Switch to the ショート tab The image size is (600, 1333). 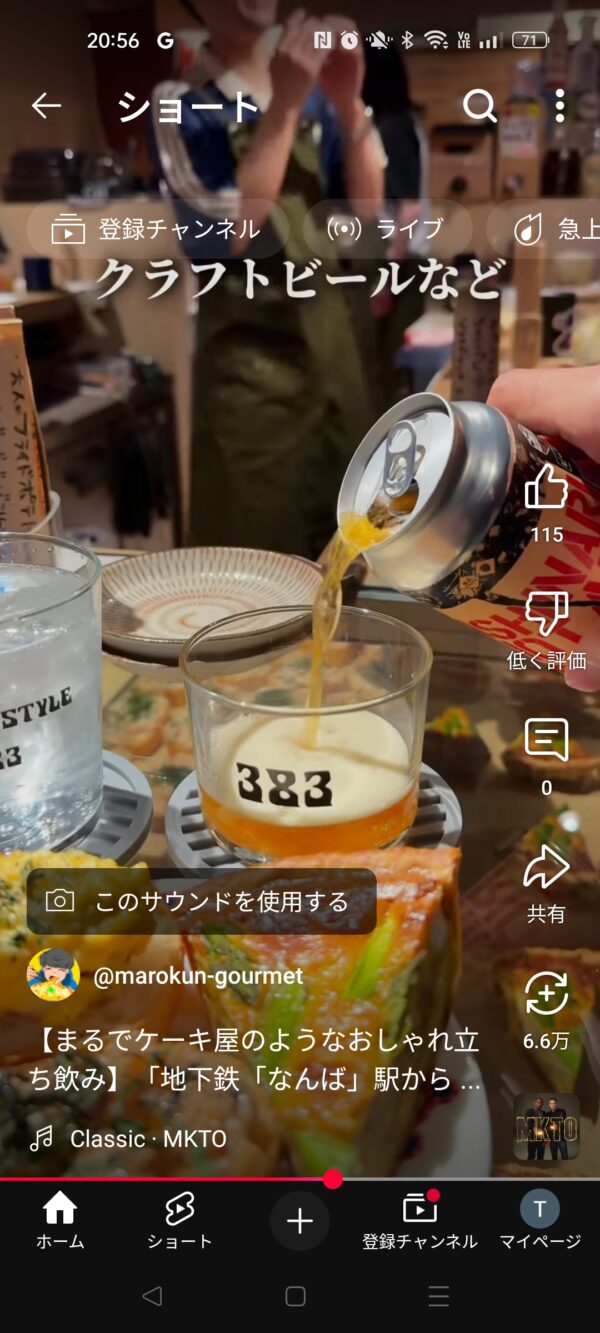coord(179,1221)
